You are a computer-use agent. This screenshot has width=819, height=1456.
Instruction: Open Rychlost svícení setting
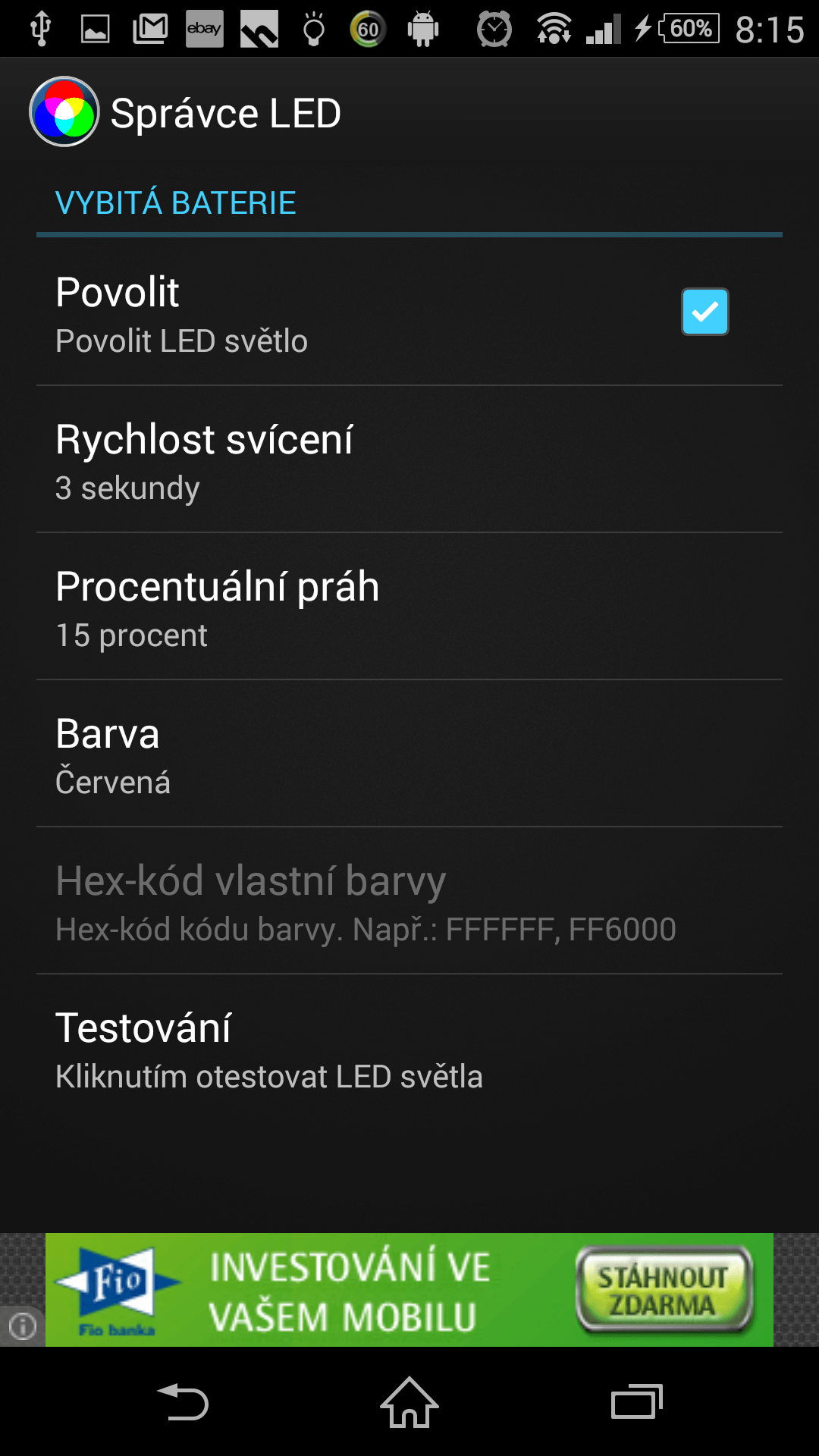[409, 460]
